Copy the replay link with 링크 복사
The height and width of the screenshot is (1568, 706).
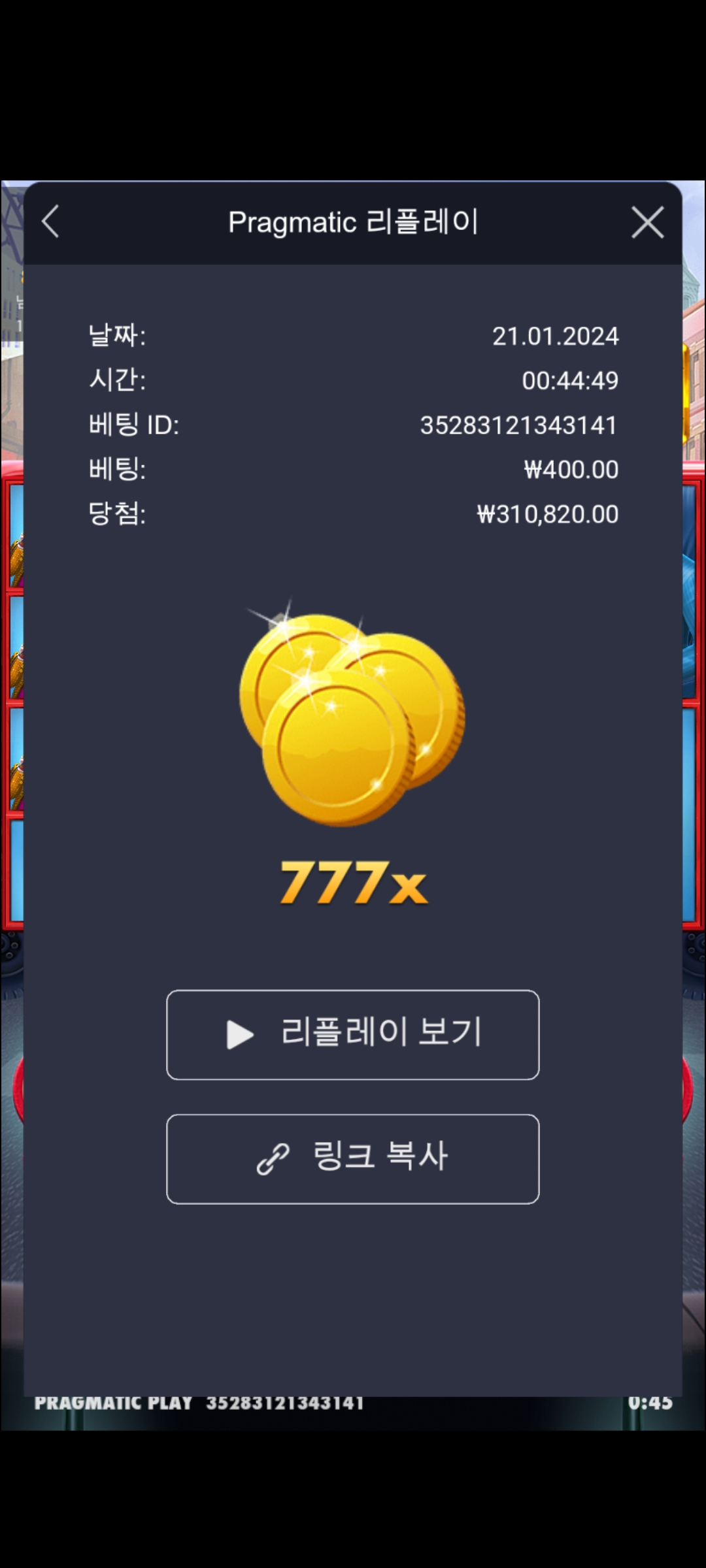tap(353, 1158)
